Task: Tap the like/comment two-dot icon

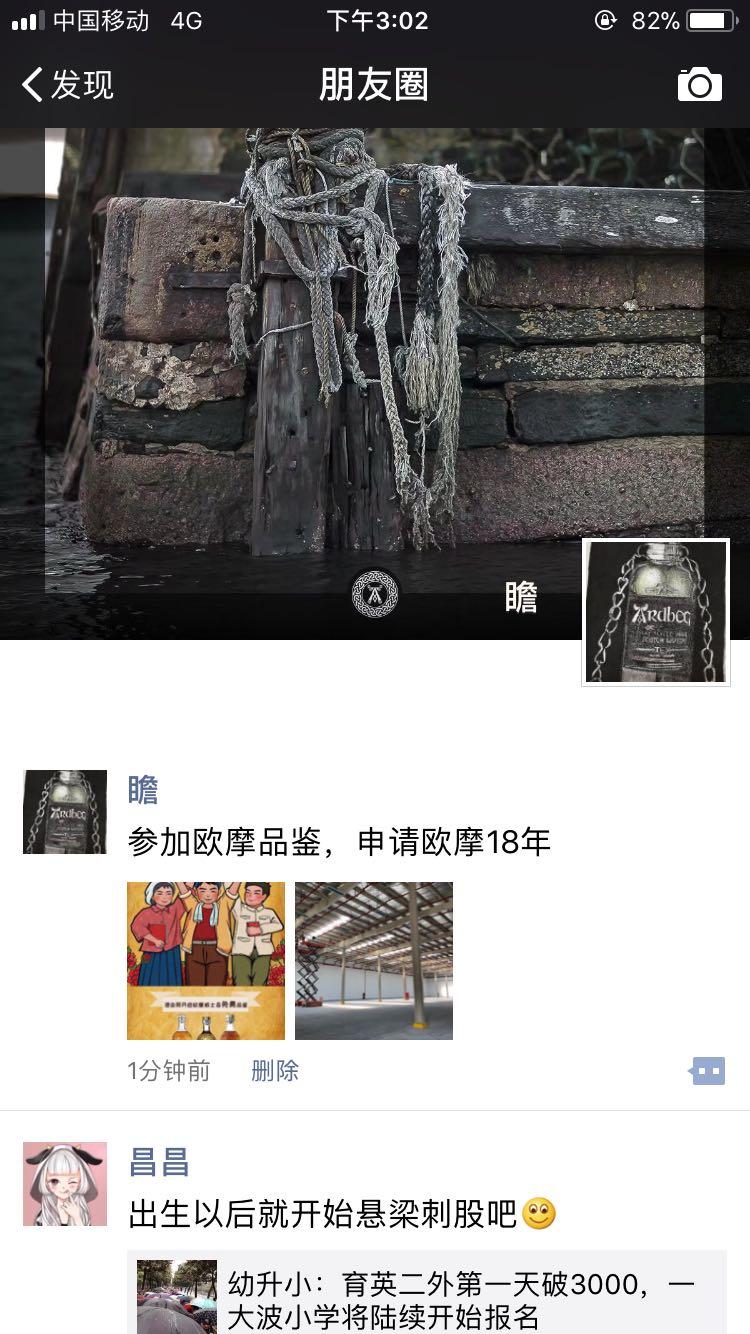Action: [x=708, y=1070]
